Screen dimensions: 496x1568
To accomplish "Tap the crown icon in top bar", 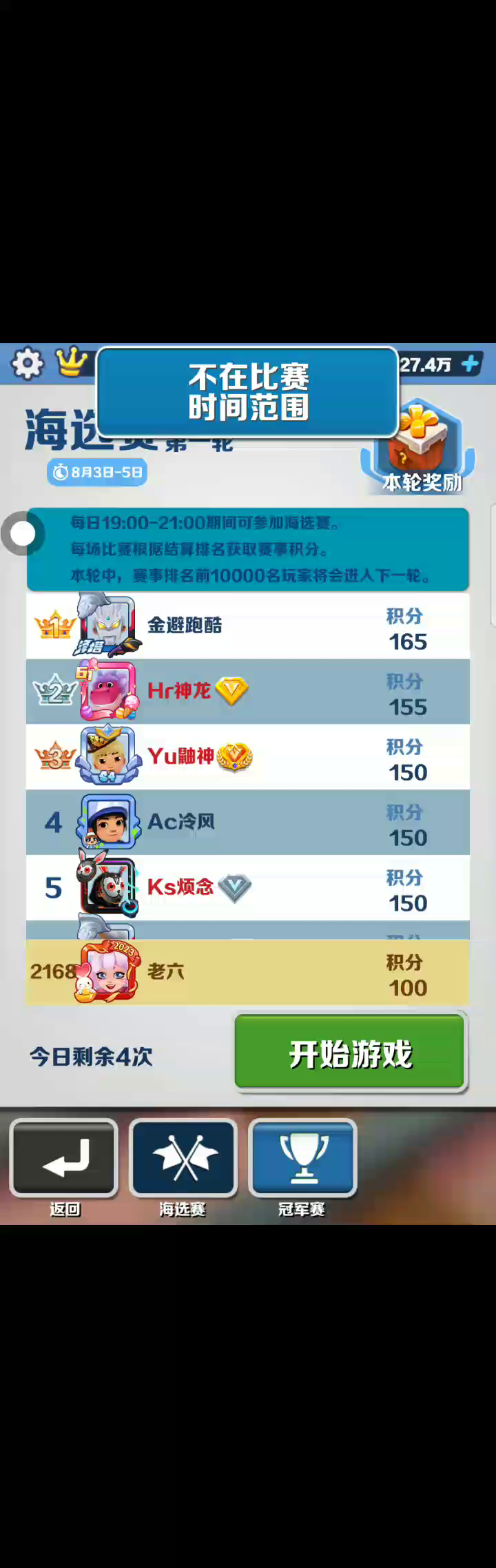I will coord(72,361).
